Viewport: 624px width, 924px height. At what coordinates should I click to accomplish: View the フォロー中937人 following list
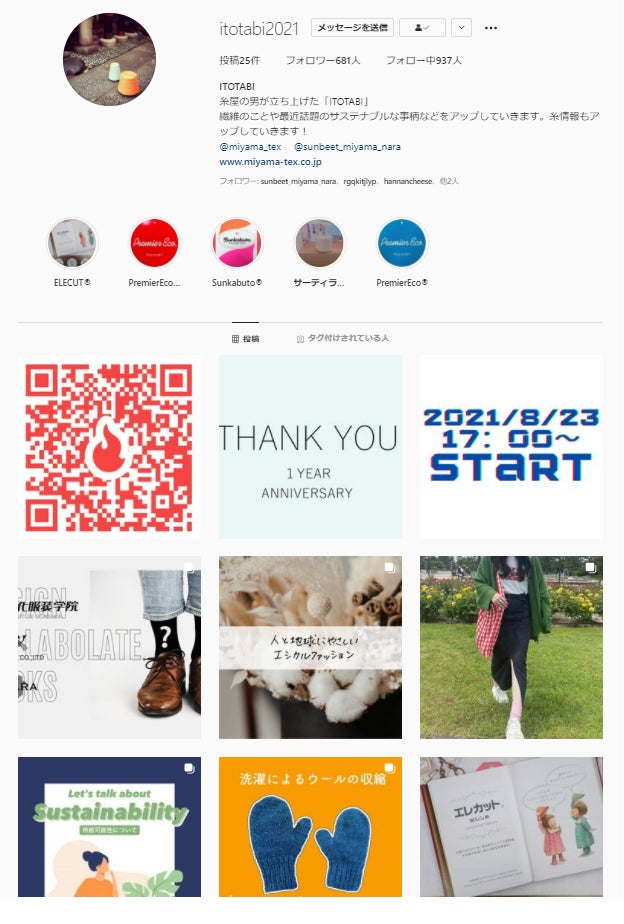tap(423, 60)
